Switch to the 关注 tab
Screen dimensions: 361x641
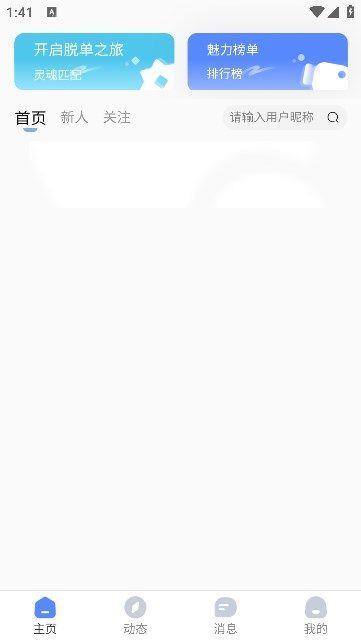tap(117, 118)
